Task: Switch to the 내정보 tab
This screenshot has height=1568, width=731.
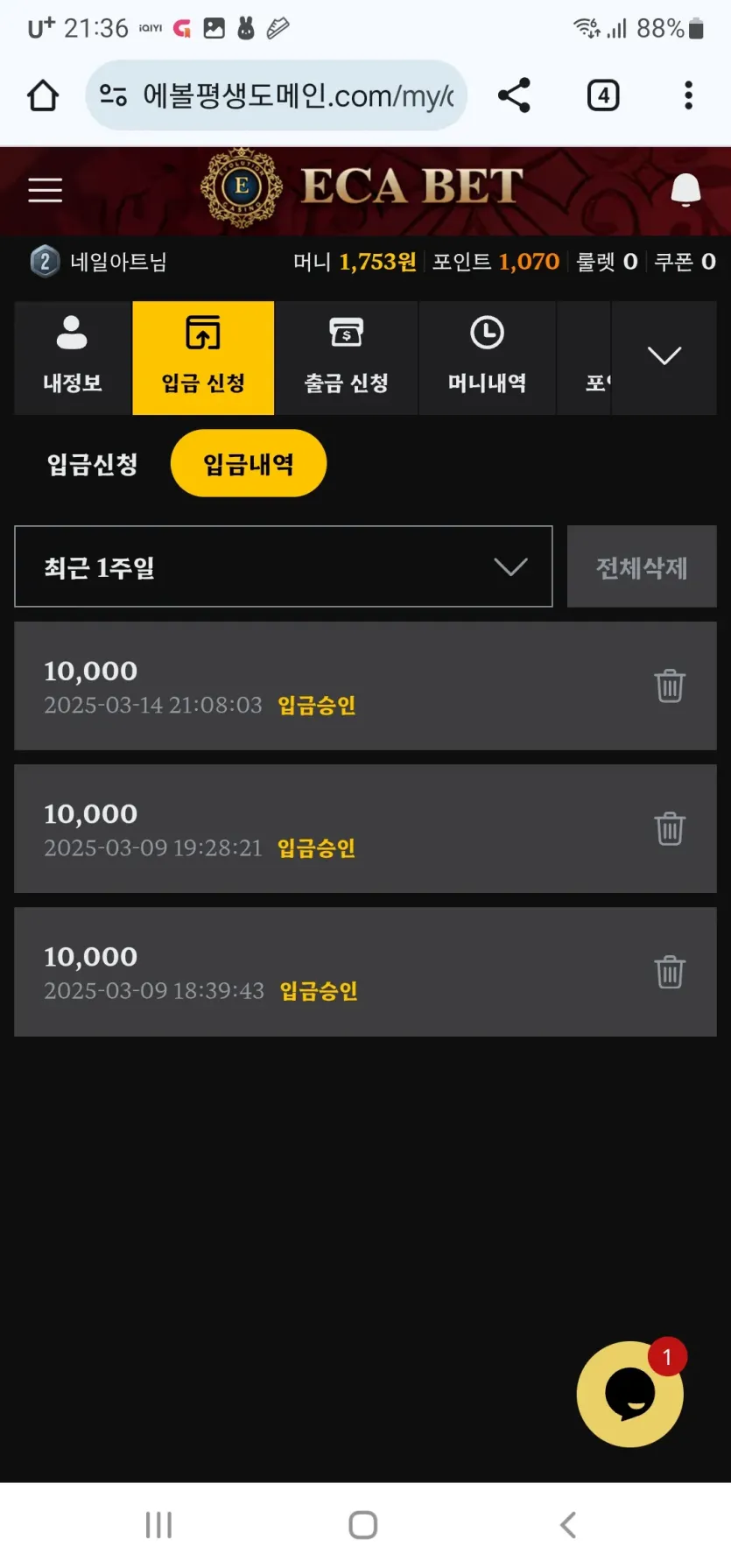Action: pyautogui.click(x=73, y=358)
